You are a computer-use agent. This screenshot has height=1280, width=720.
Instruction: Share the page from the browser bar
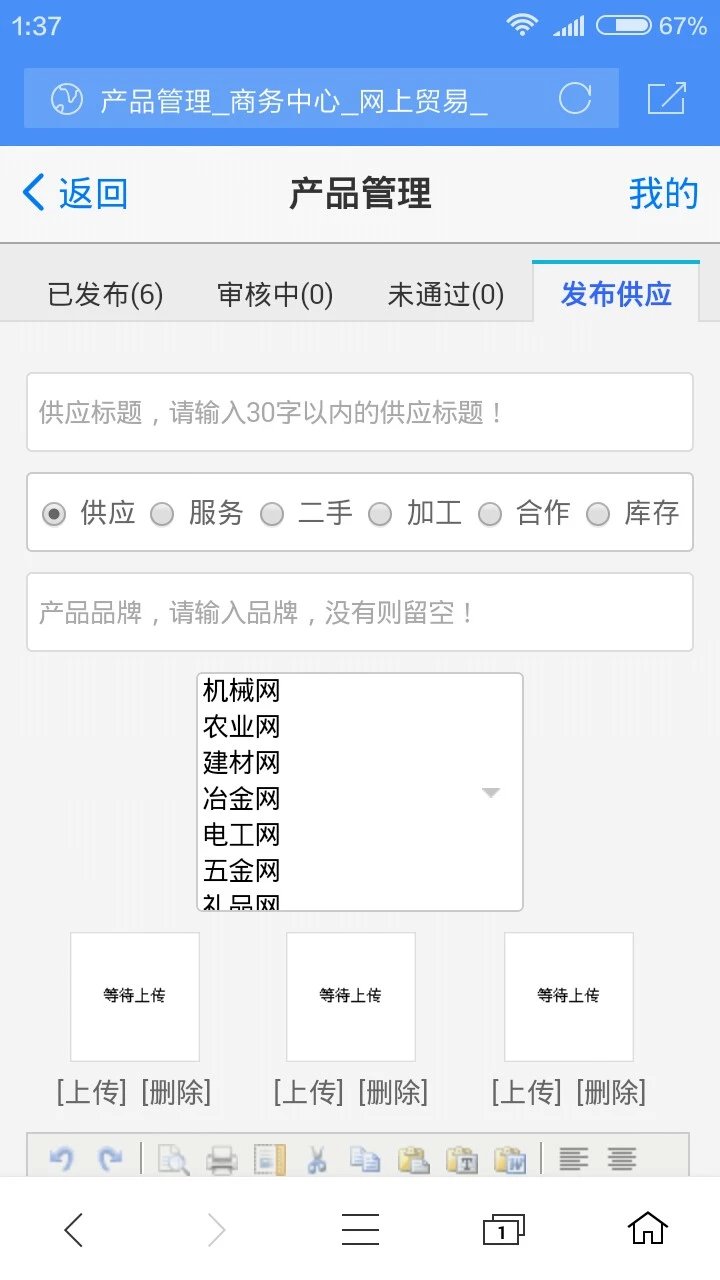tap(667, 98)
